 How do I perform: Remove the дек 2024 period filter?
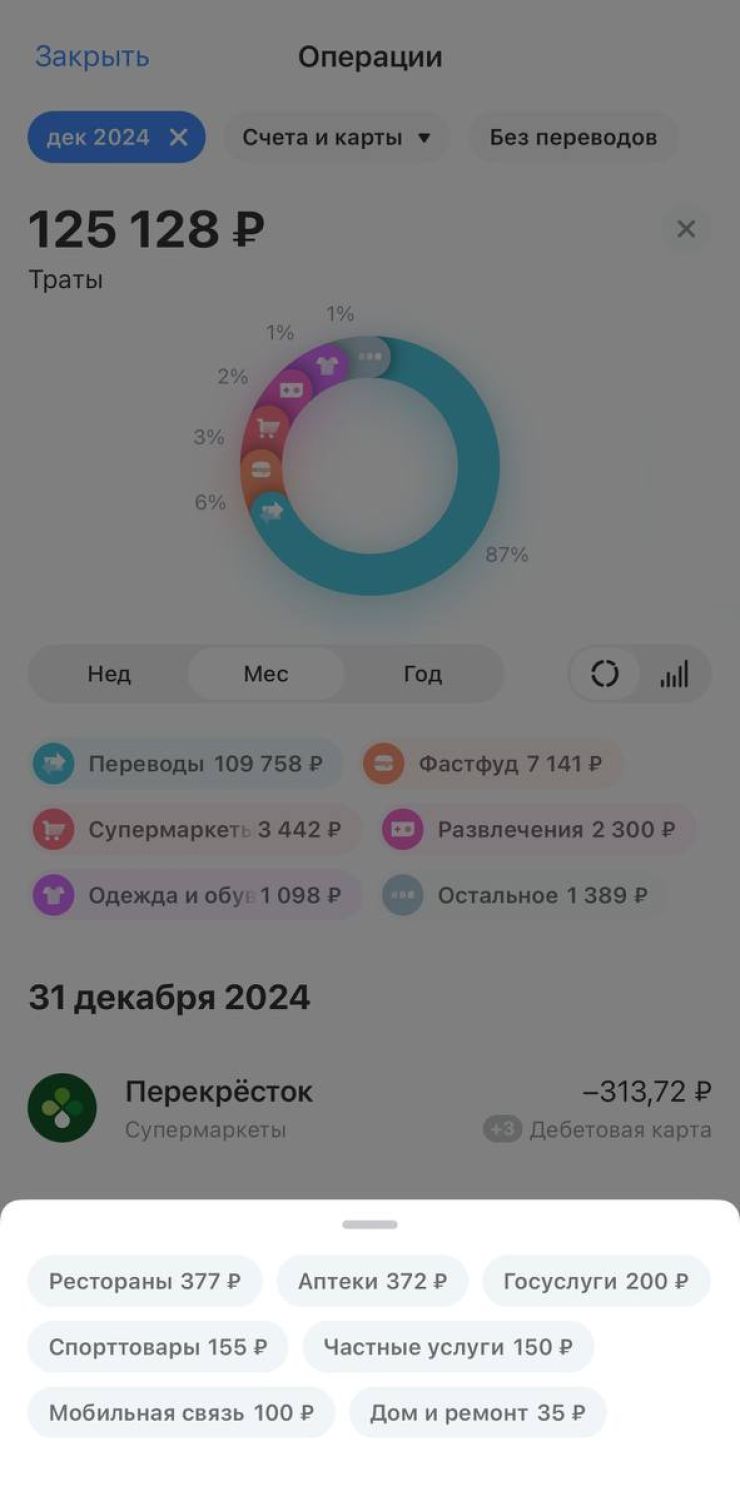click(179, 137)
